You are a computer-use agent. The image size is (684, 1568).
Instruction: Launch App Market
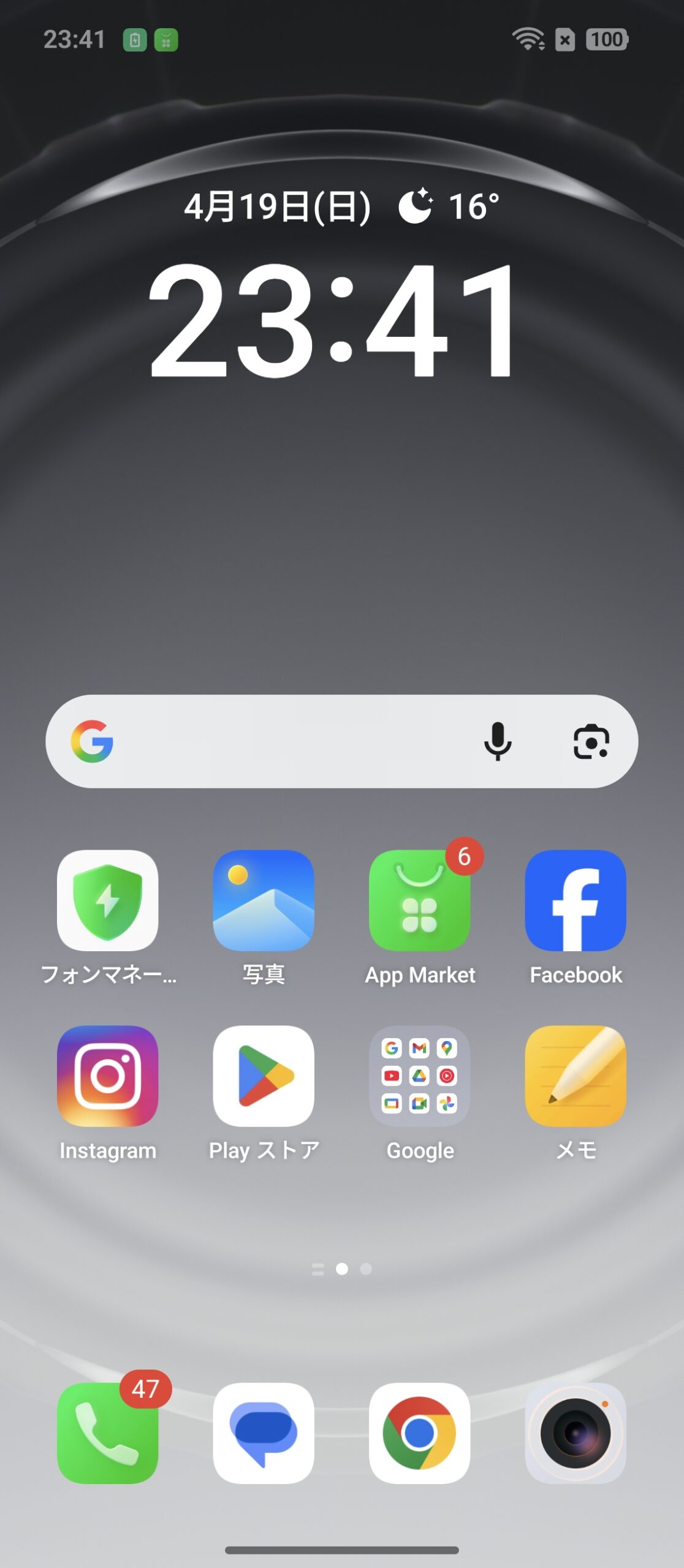tap(420, 900)
